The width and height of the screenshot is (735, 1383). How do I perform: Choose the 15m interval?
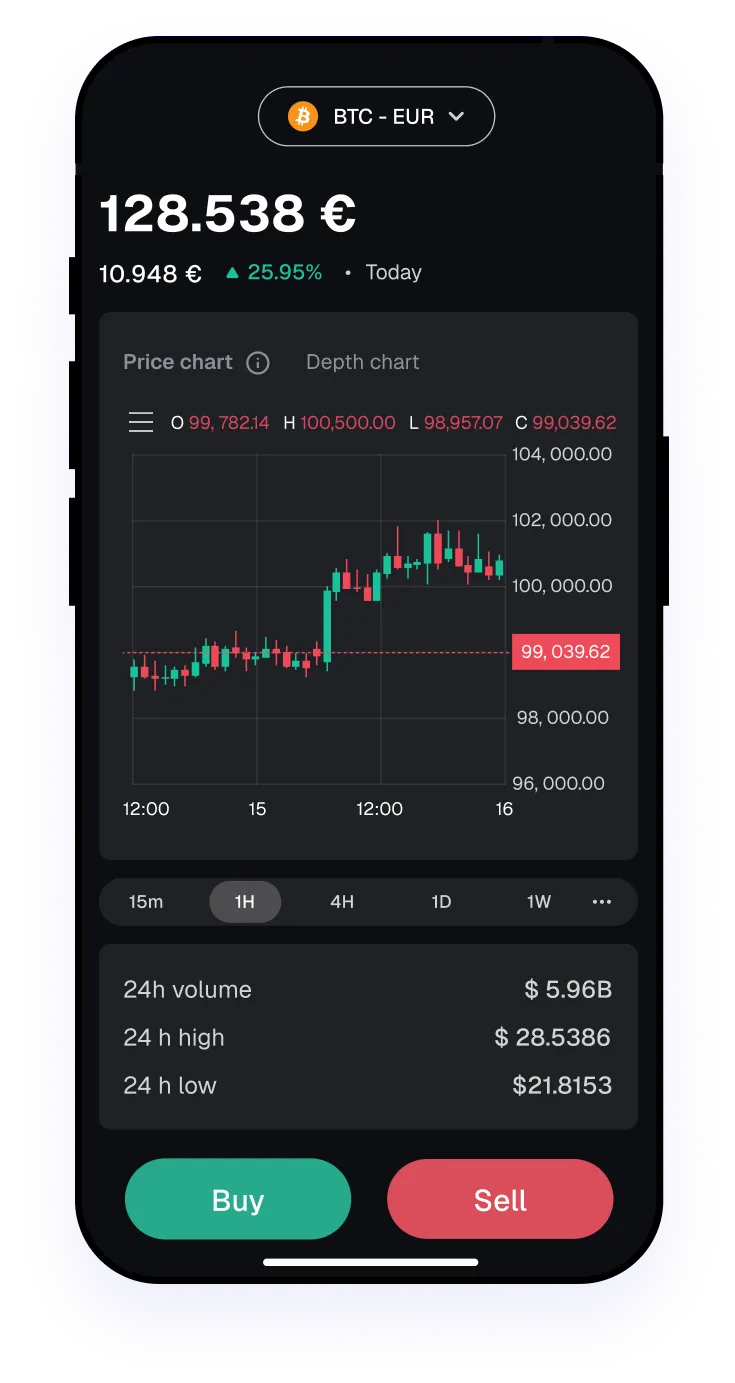[x=146, y=902]
